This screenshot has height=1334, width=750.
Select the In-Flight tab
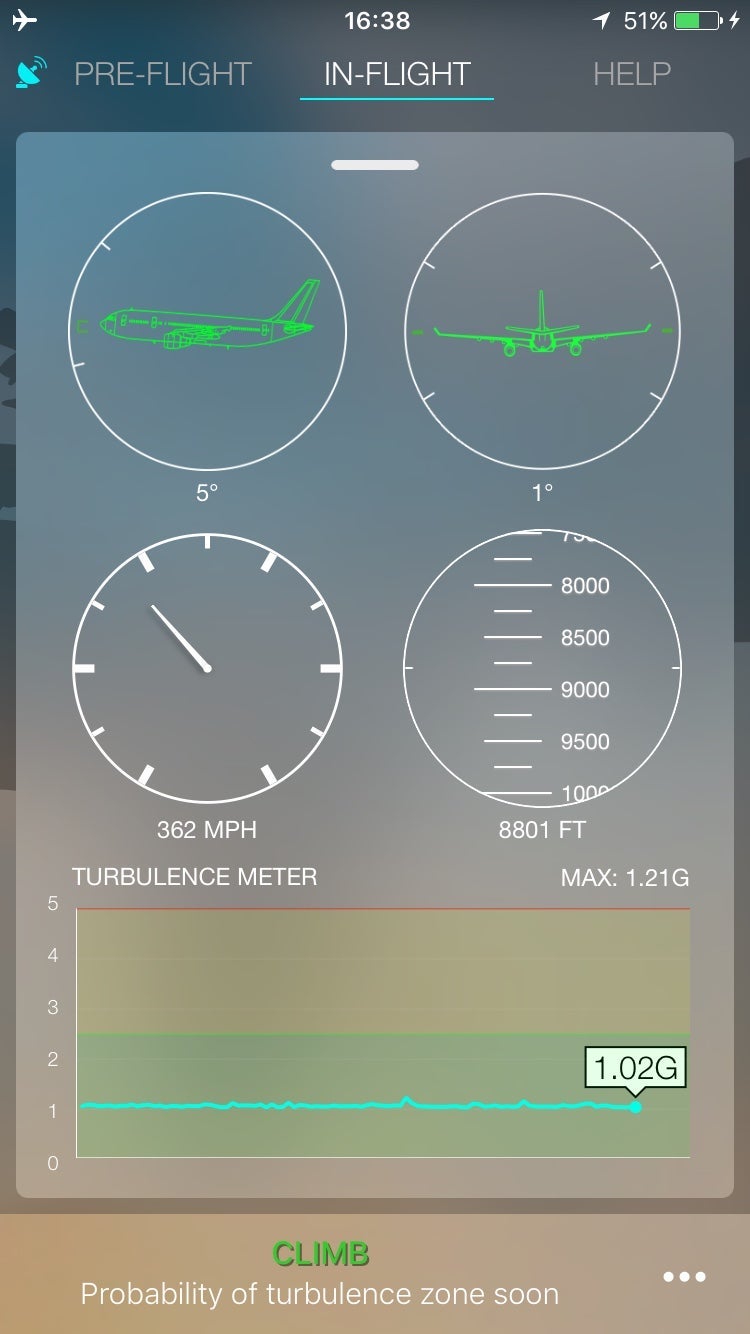click(397, 74)
